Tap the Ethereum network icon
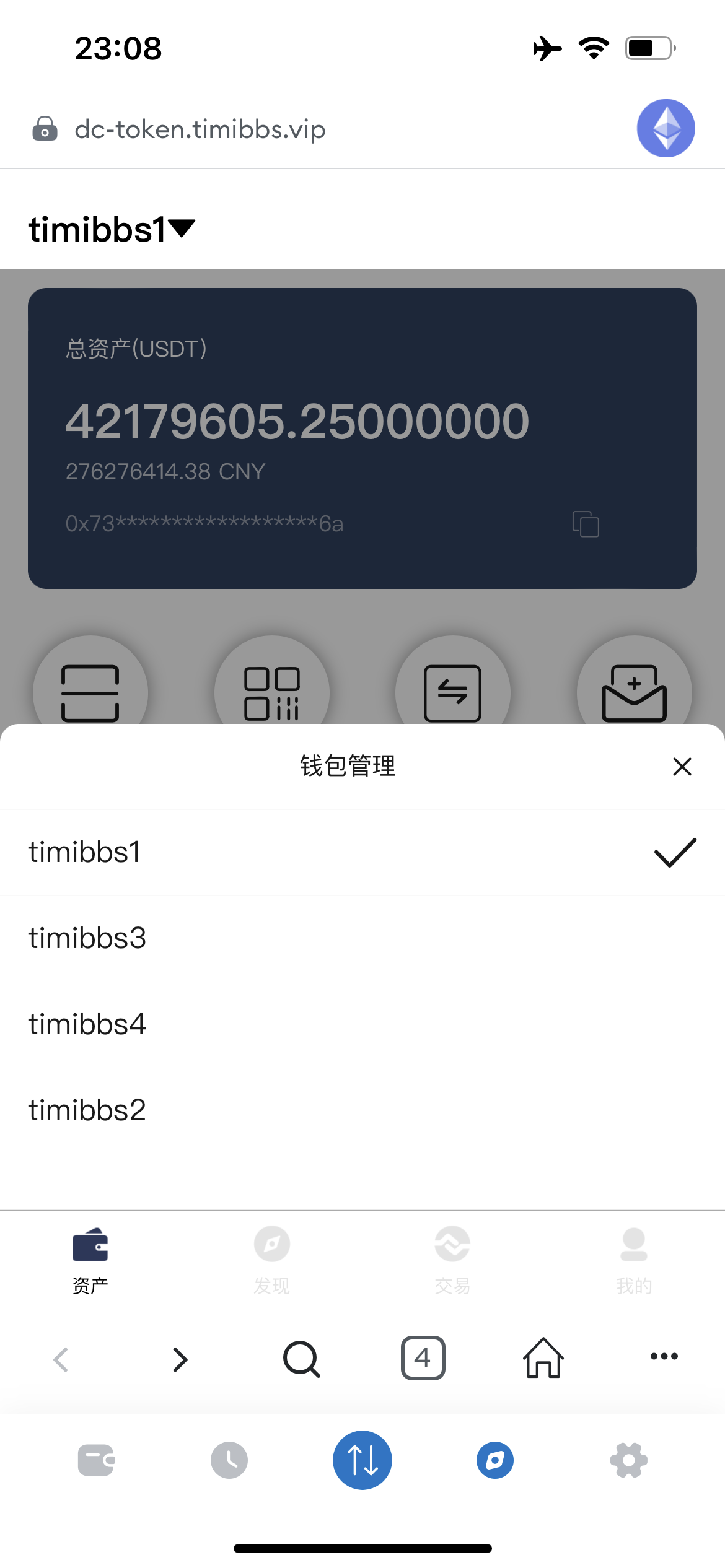 coord(666,128)
